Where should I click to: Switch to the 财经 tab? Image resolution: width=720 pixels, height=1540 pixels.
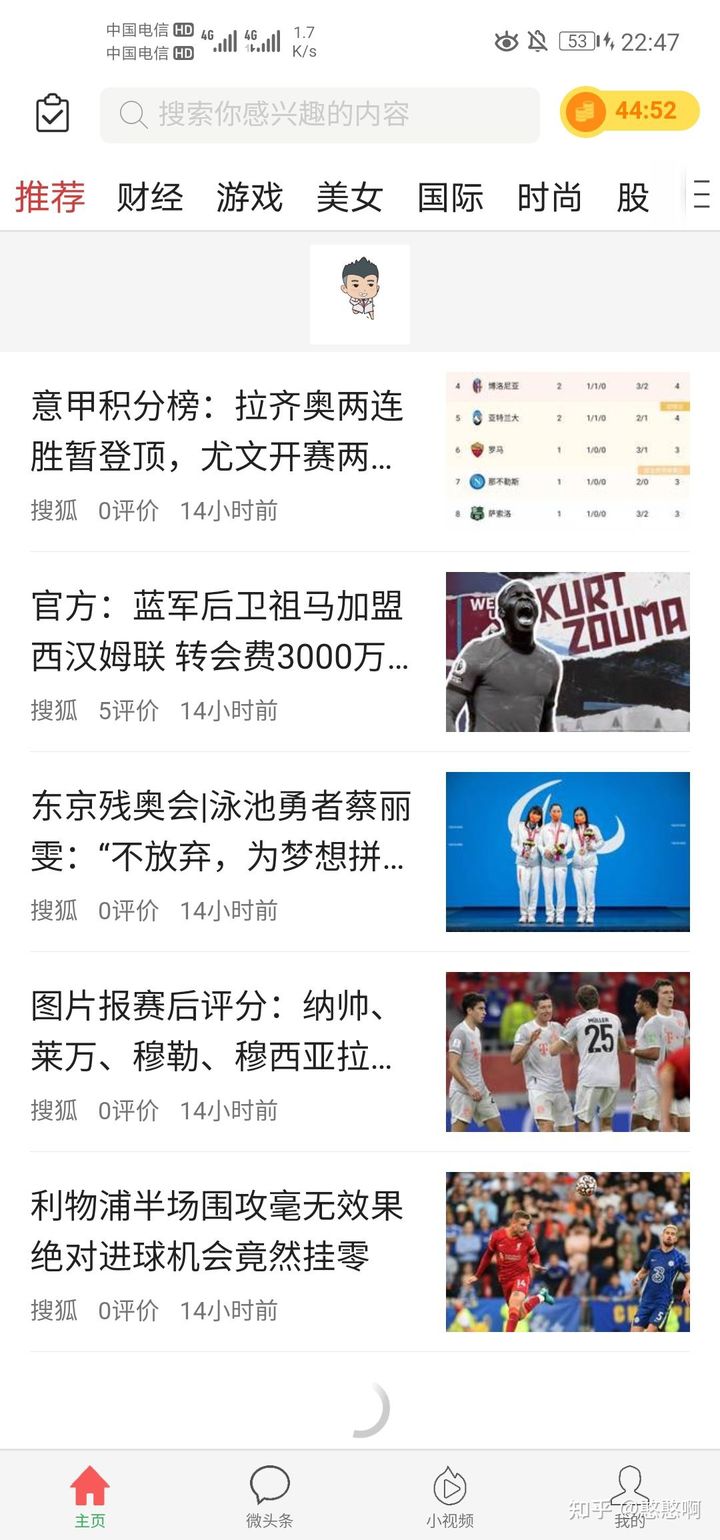click(x=150, y=198)
